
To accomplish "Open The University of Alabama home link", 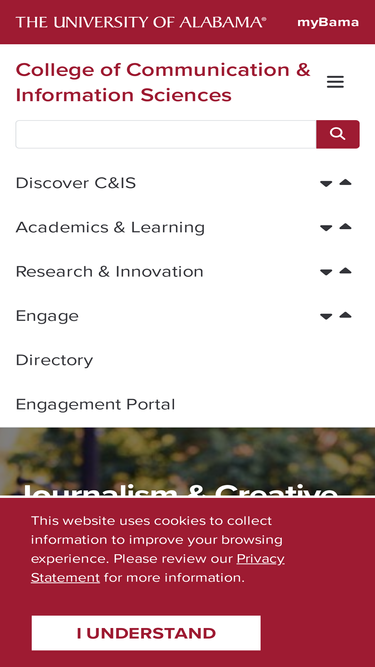I will pos(141,22).
